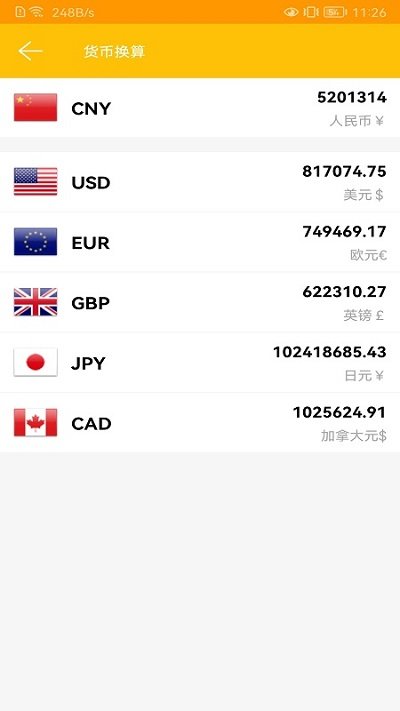Tap the JPY currency row
This screenshot has height=711, width=400.
pos(200,363)
